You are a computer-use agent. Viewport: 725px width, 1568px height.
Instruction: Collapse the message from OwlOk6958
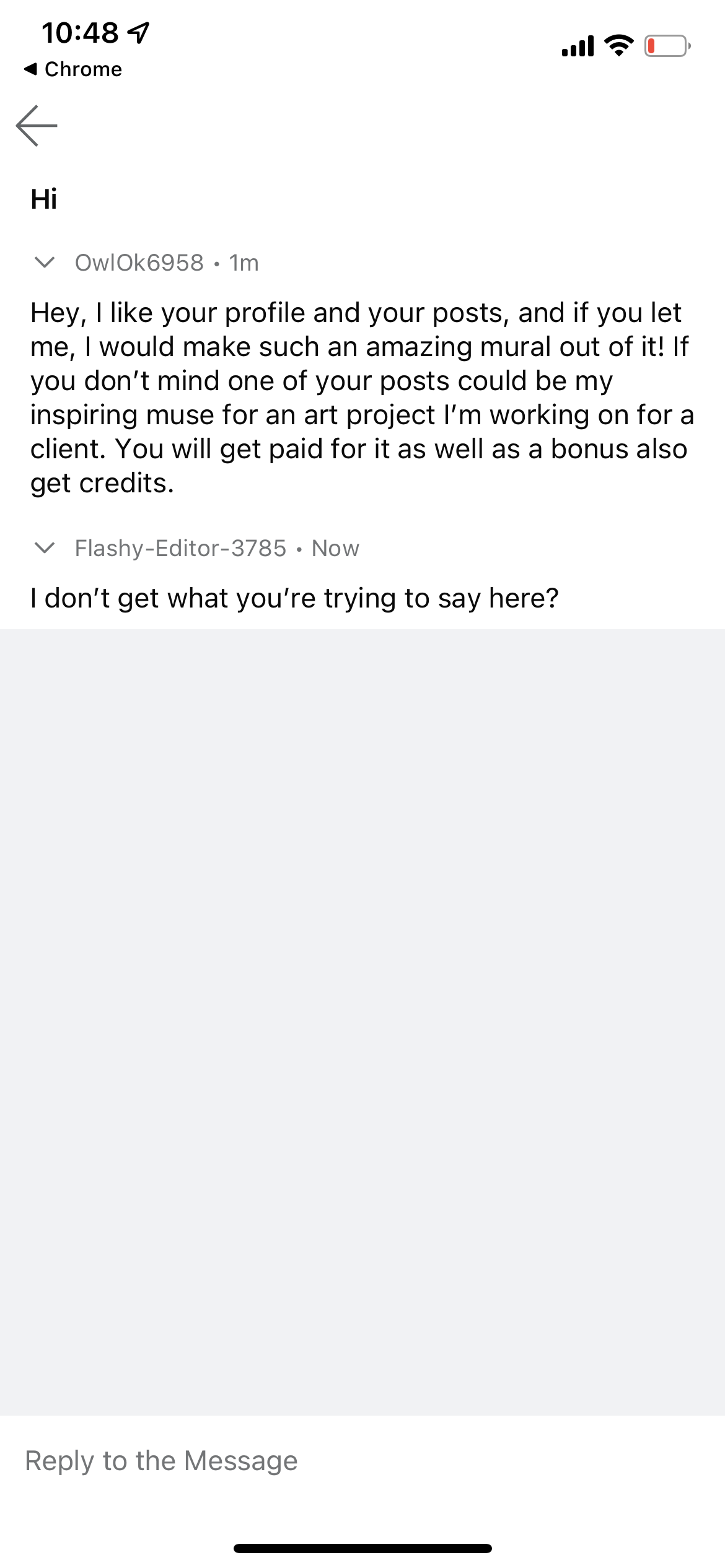[43, 263]
